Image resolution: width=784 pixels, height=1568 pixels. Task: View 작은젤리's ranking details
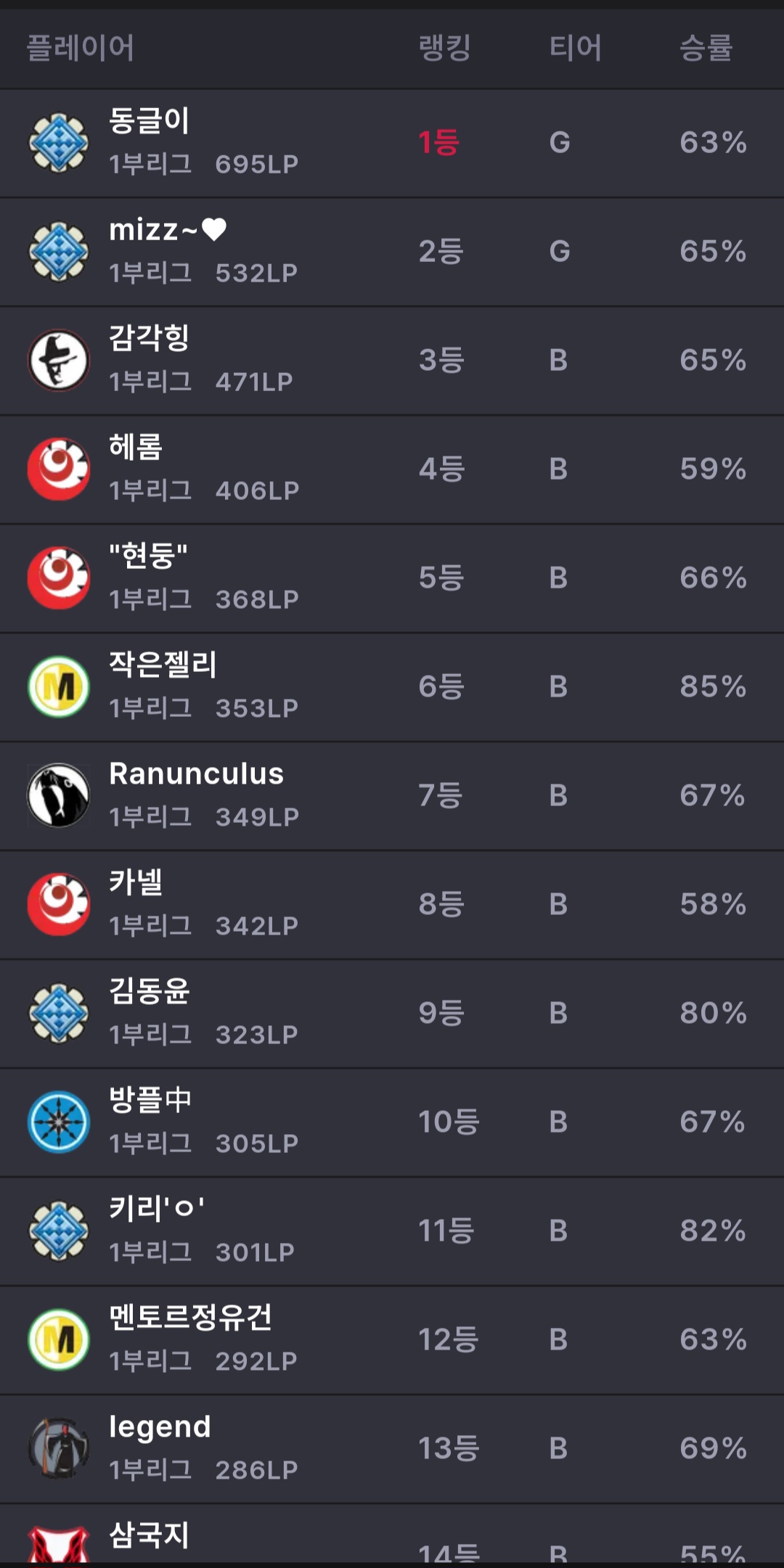pyautogui.click(x=392, y=687)
